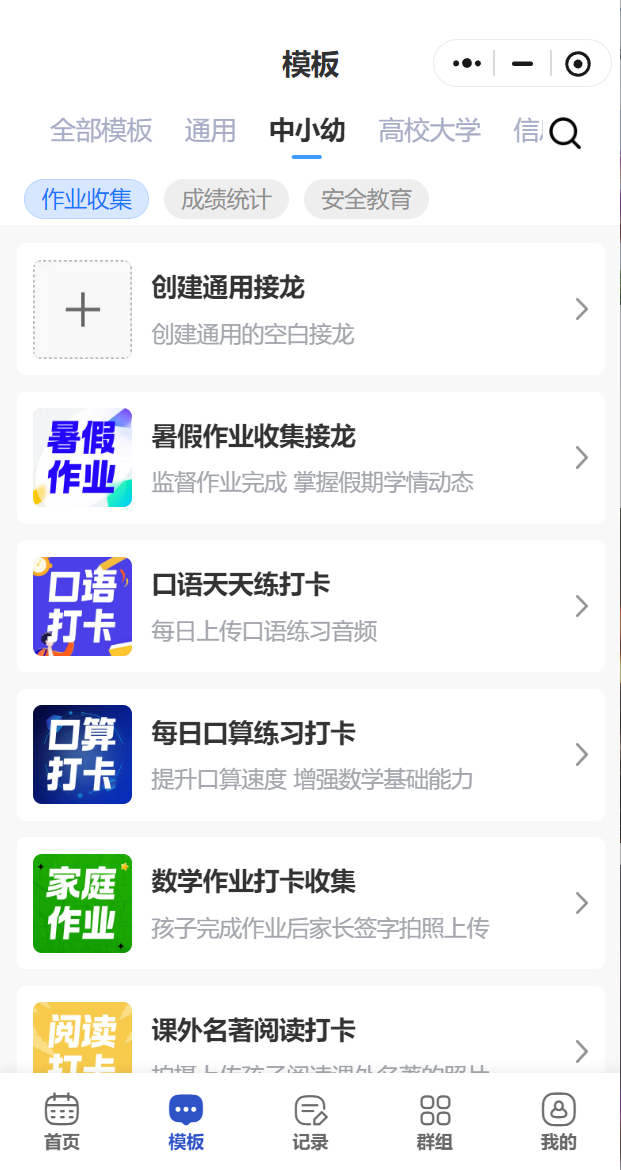Switch to the 全部模板 tab
This screenshot has height=1170, width=621.
coord(101,131)
